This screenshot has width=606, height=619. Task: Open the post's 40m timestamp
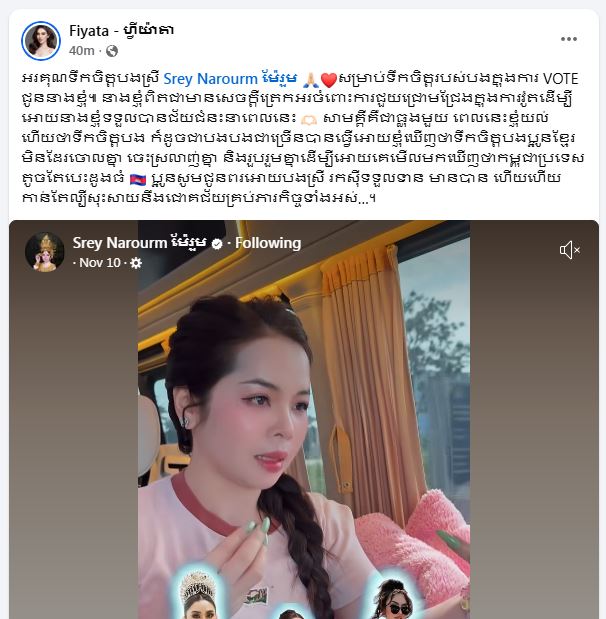click(x=82, y=49)
